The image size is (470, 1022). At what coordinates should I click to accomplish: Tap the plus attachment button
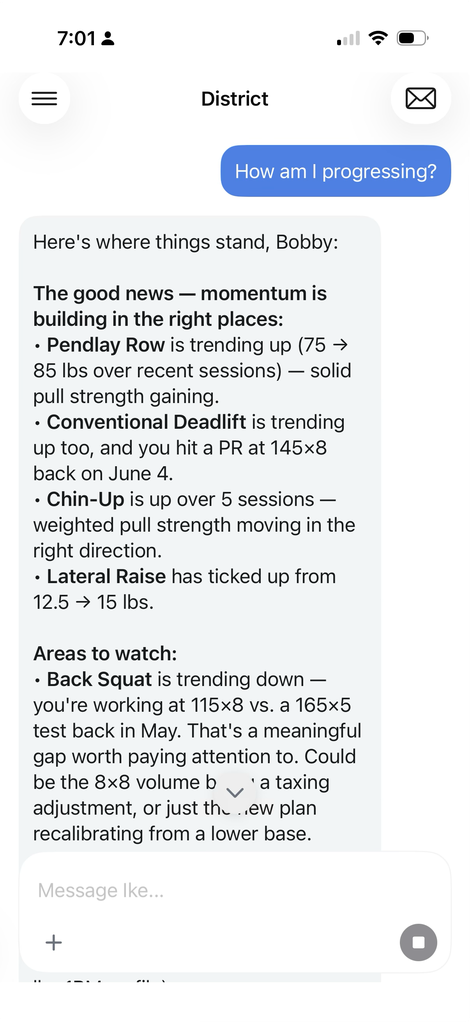[53, 942]
